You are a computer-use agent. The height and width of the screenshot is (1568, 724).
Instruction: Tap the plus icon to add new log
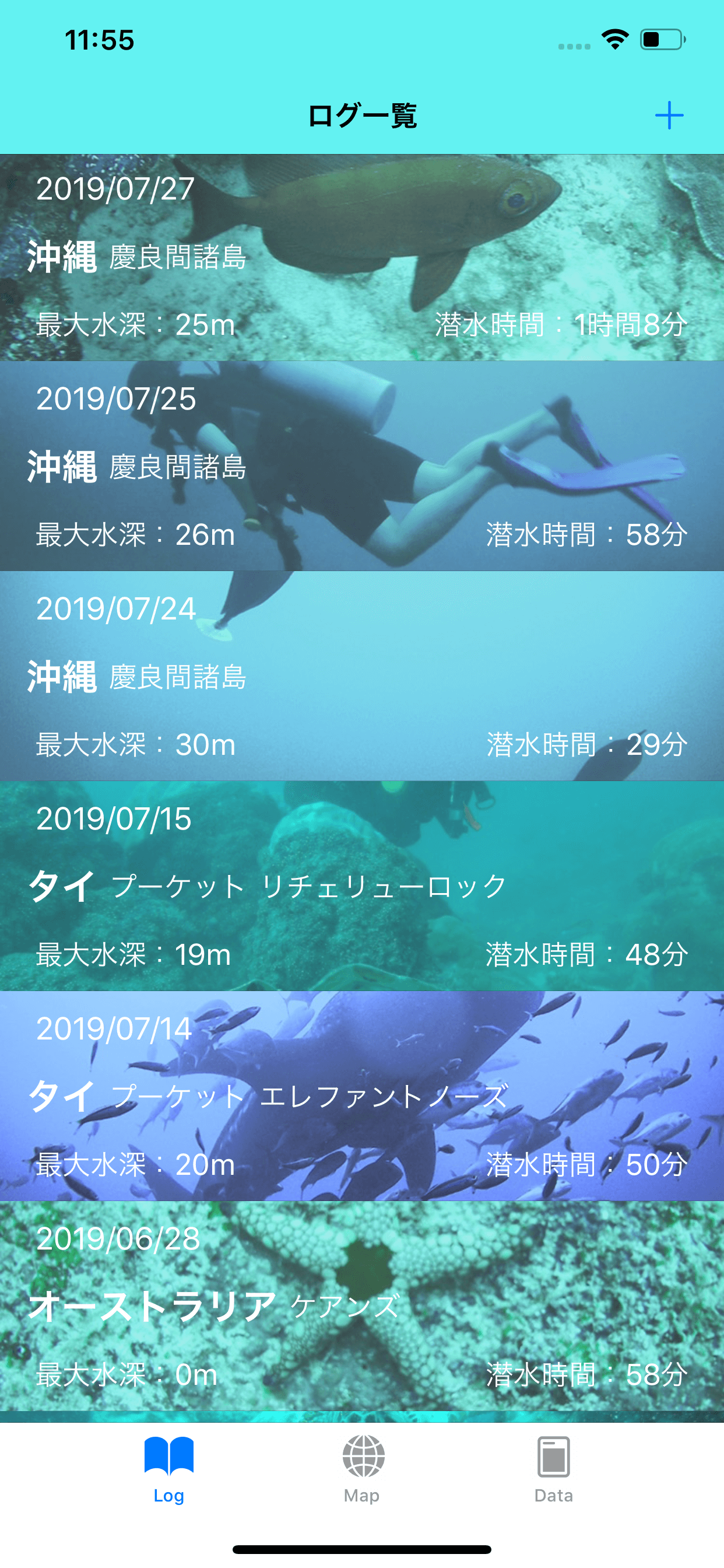(669, 114)
